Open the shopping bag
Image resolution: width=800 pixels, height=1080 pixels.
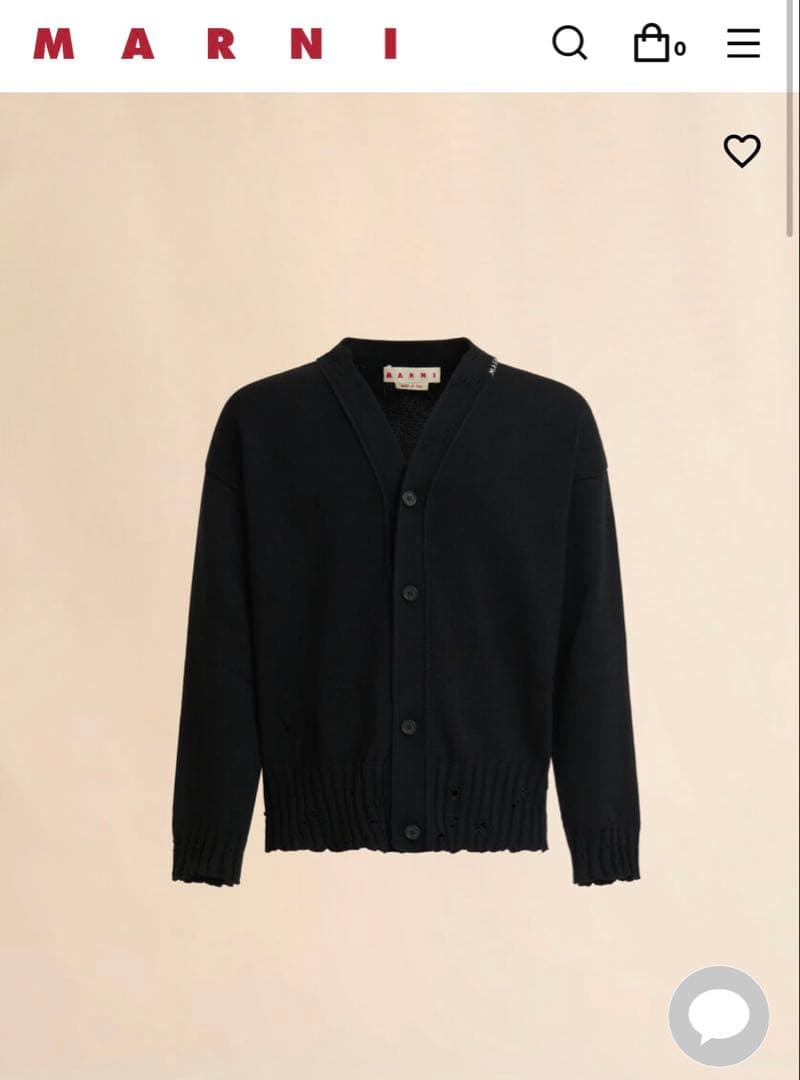653,44
